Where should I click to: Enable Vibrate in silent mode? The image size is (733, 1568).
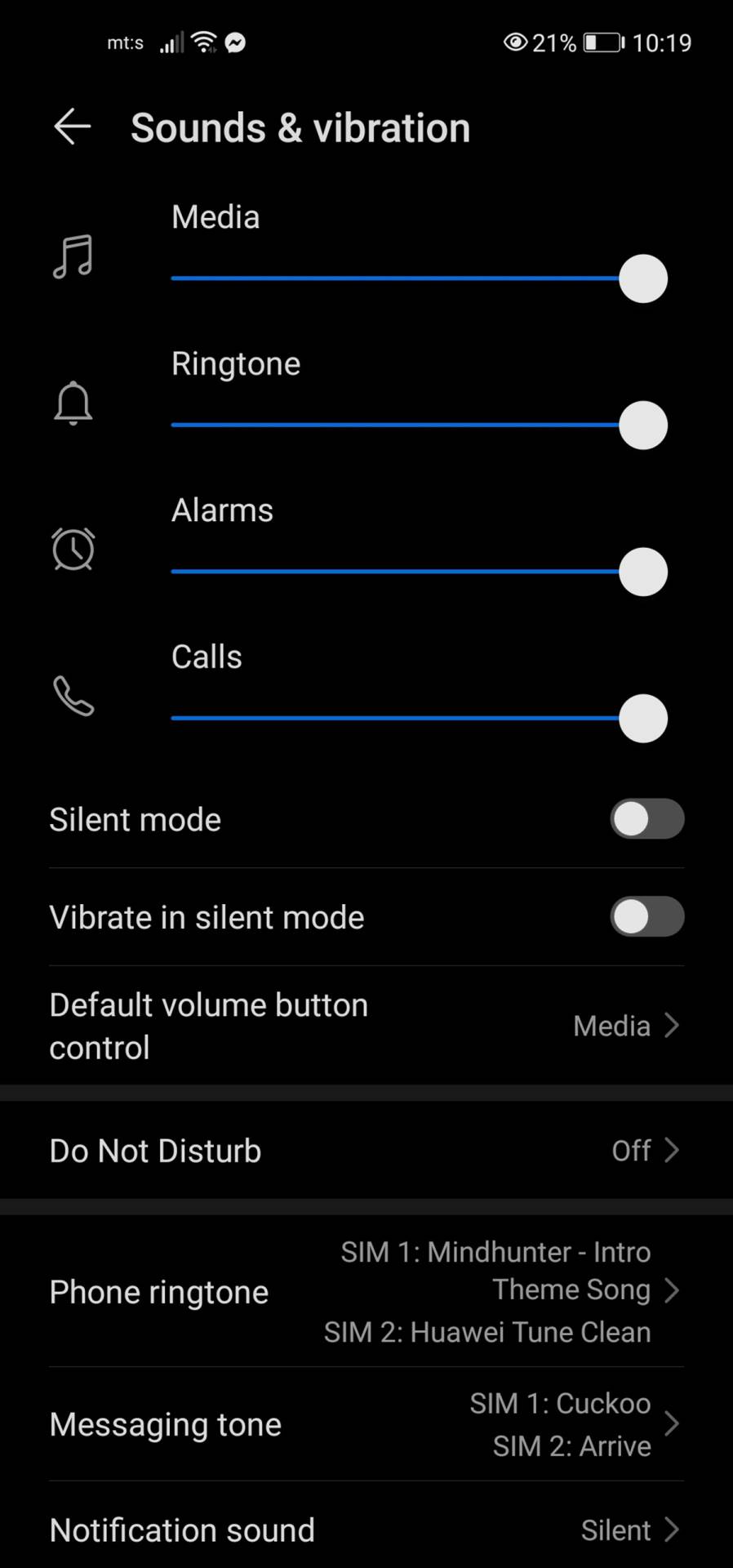point(646,916)
